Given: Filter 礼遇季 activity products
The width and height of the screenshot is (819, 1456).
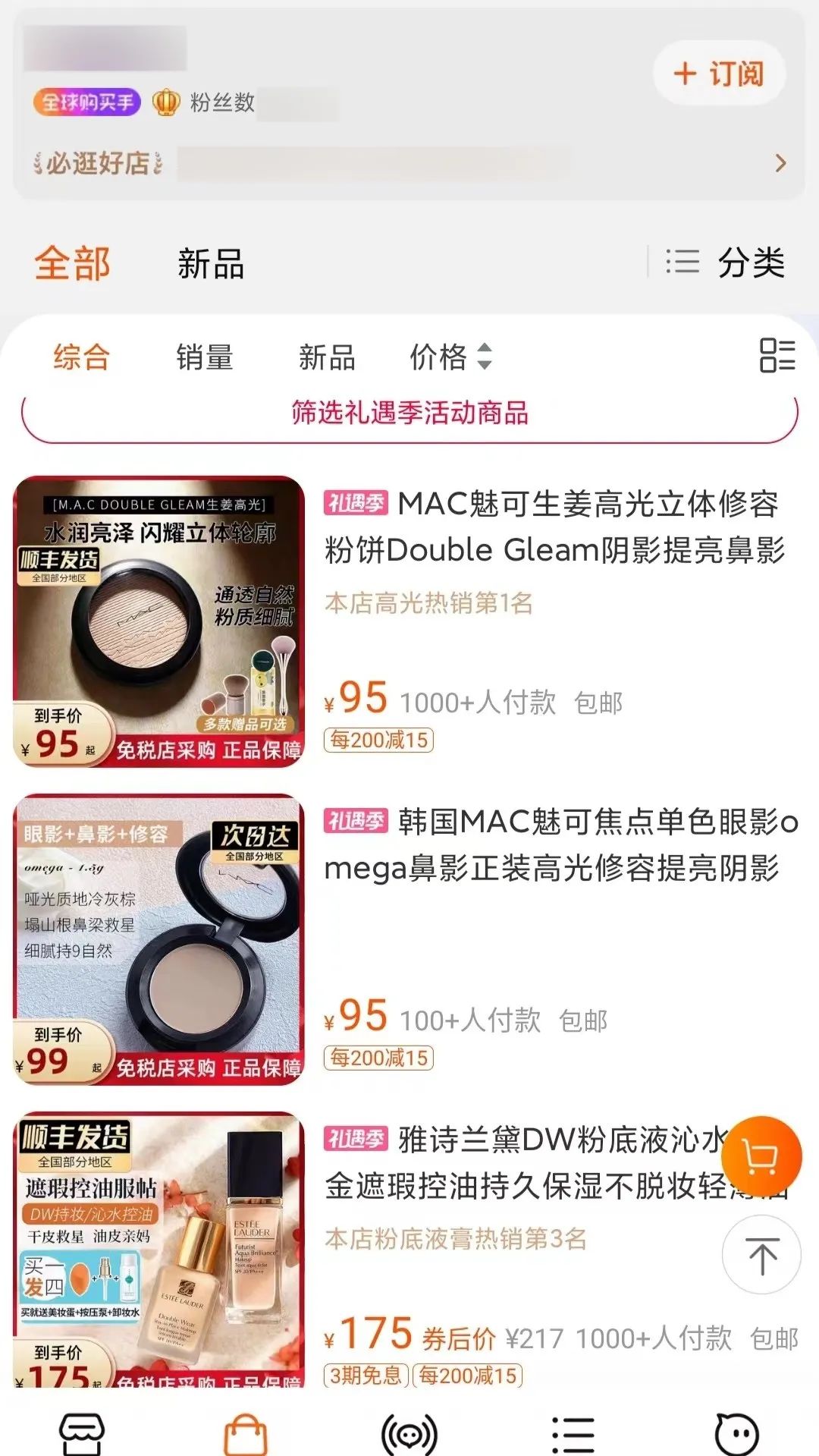Looking at the screenshot, I should (x=409, y=414).
